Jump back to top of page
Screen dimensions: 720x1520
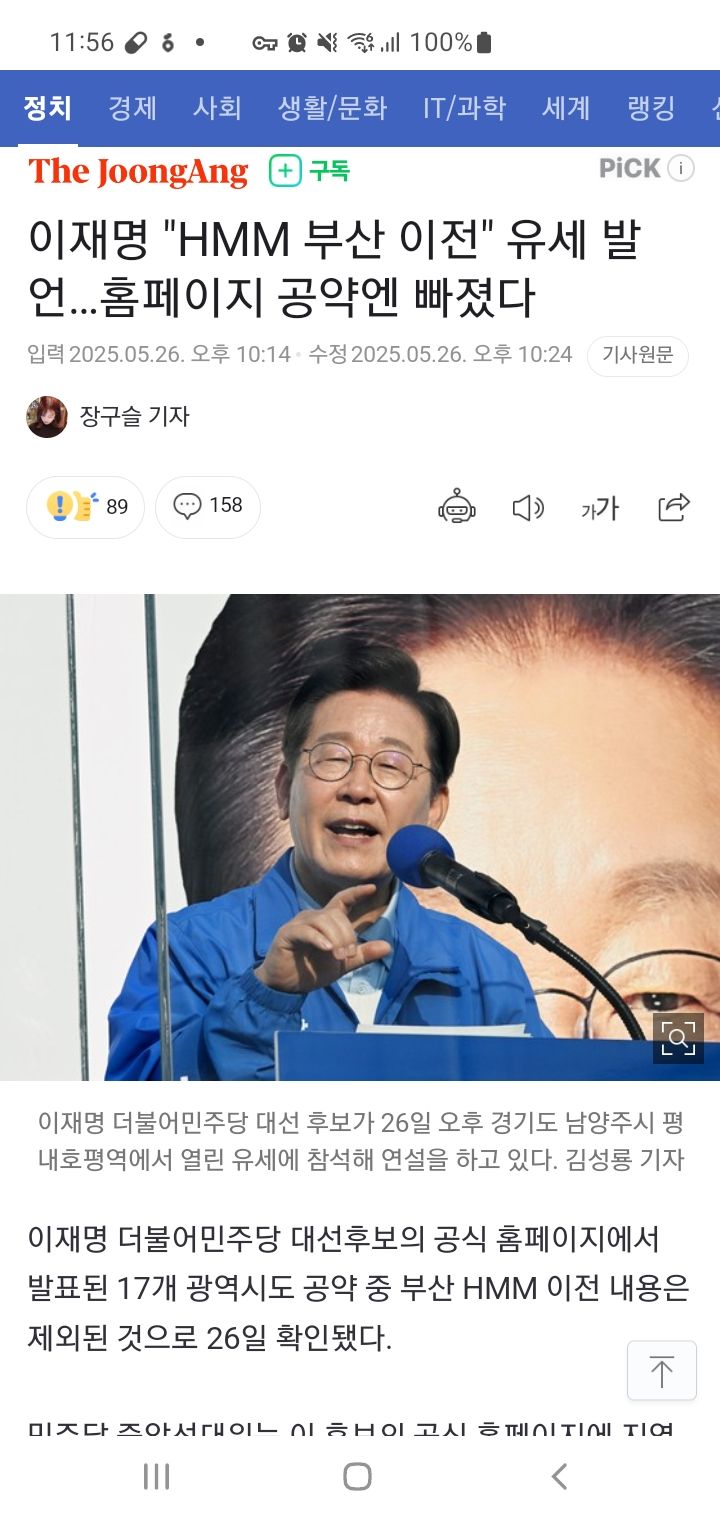click(x=661, y=1370)
